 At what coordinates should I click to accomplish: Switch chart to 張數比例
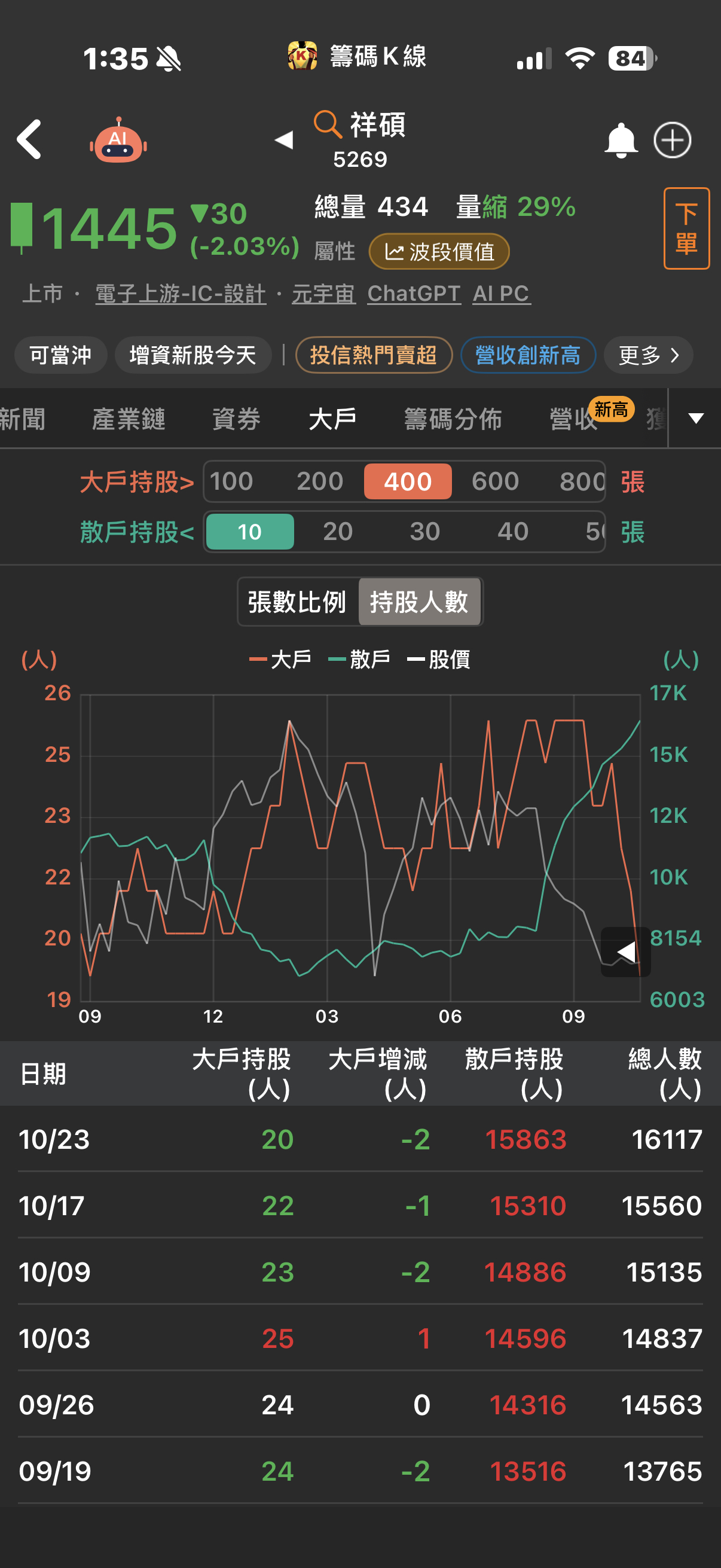(x=297, y=602)
